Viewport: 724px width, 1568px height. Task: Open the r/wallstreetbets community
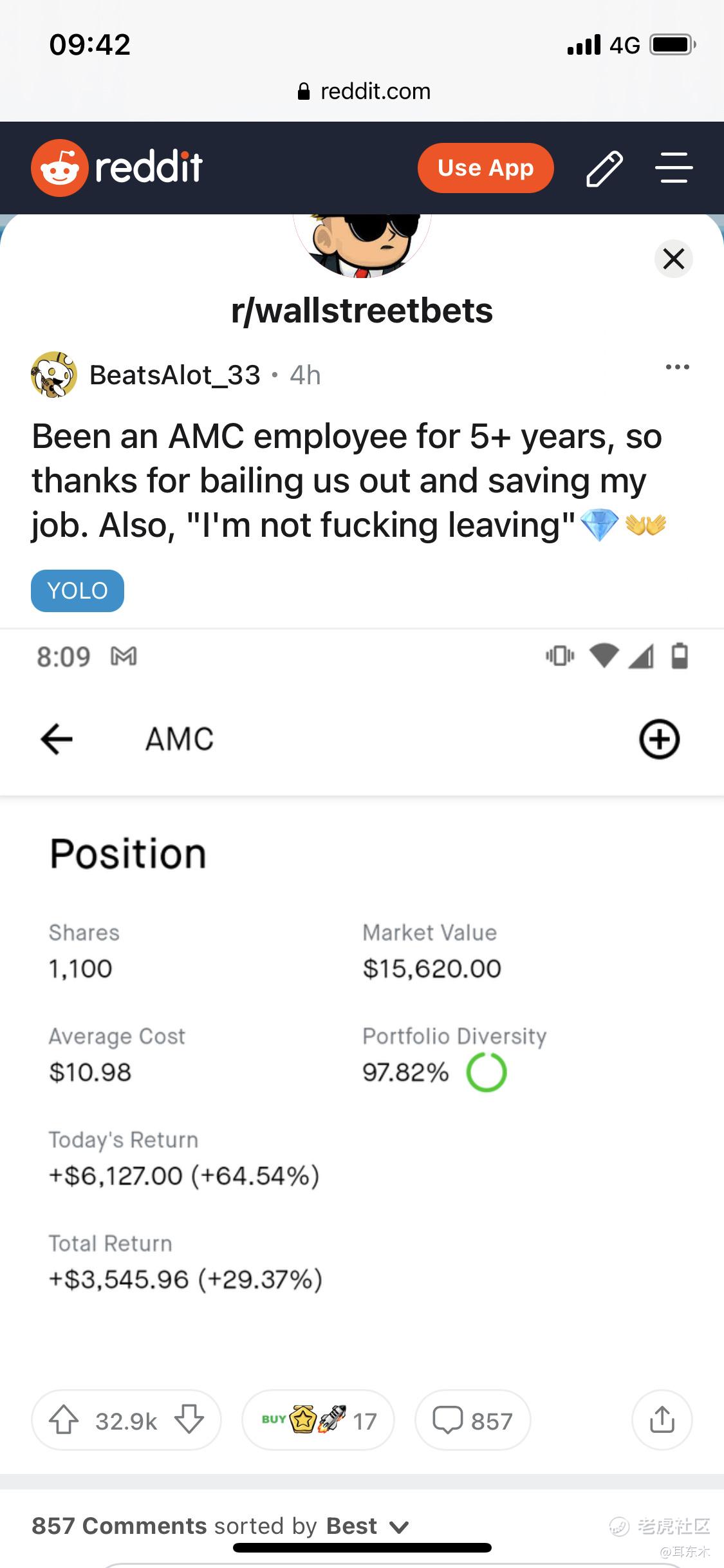click(362, 311)
